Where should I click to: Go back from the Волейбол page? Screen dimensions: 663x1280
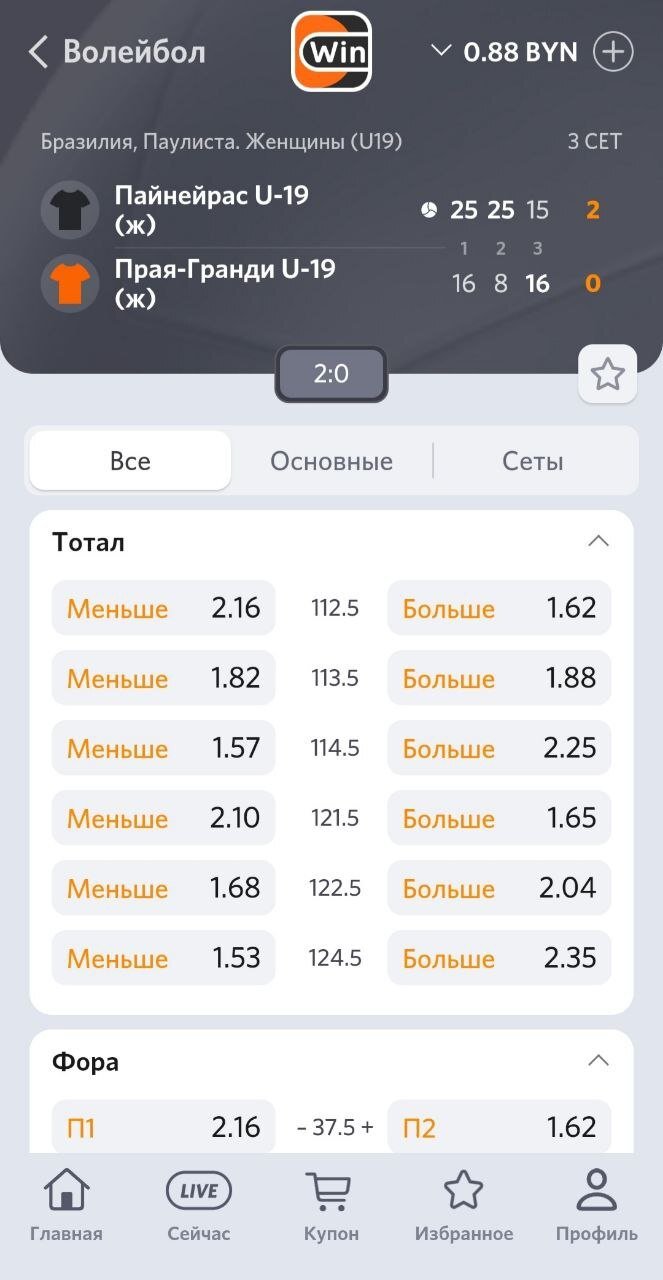tap(38, 52)
